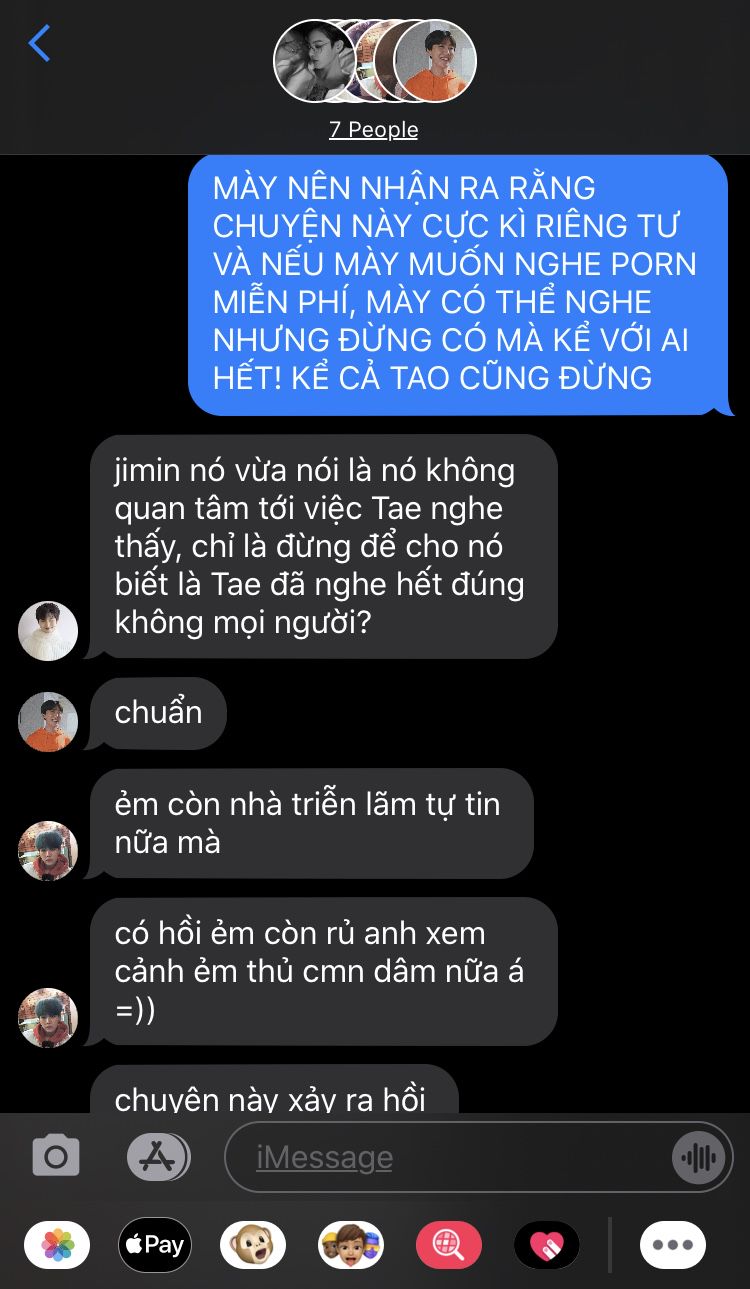
Task: Open the App Store apps button
Action: coord(159,1157)
